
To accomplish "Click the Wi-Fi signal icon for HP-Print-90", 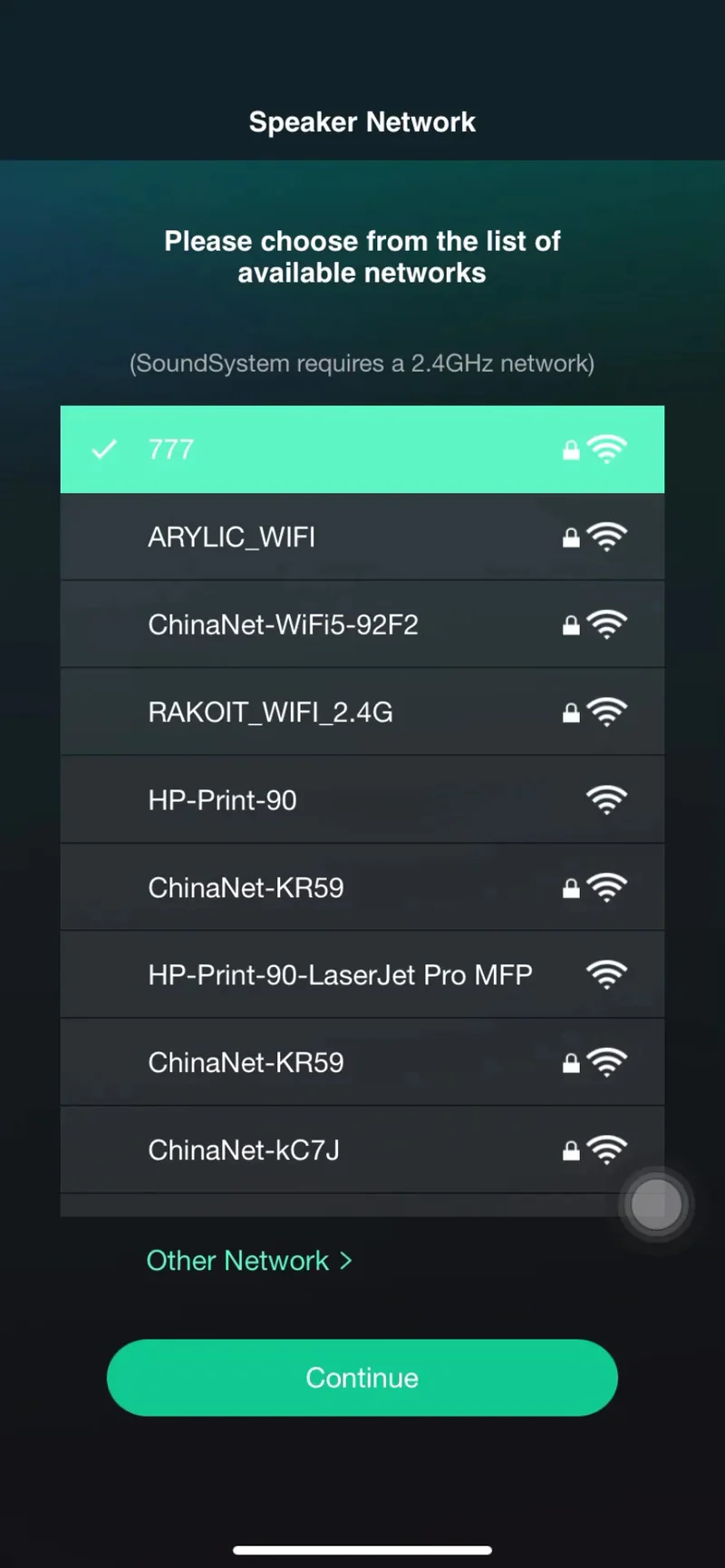I will tap(606, 799).
